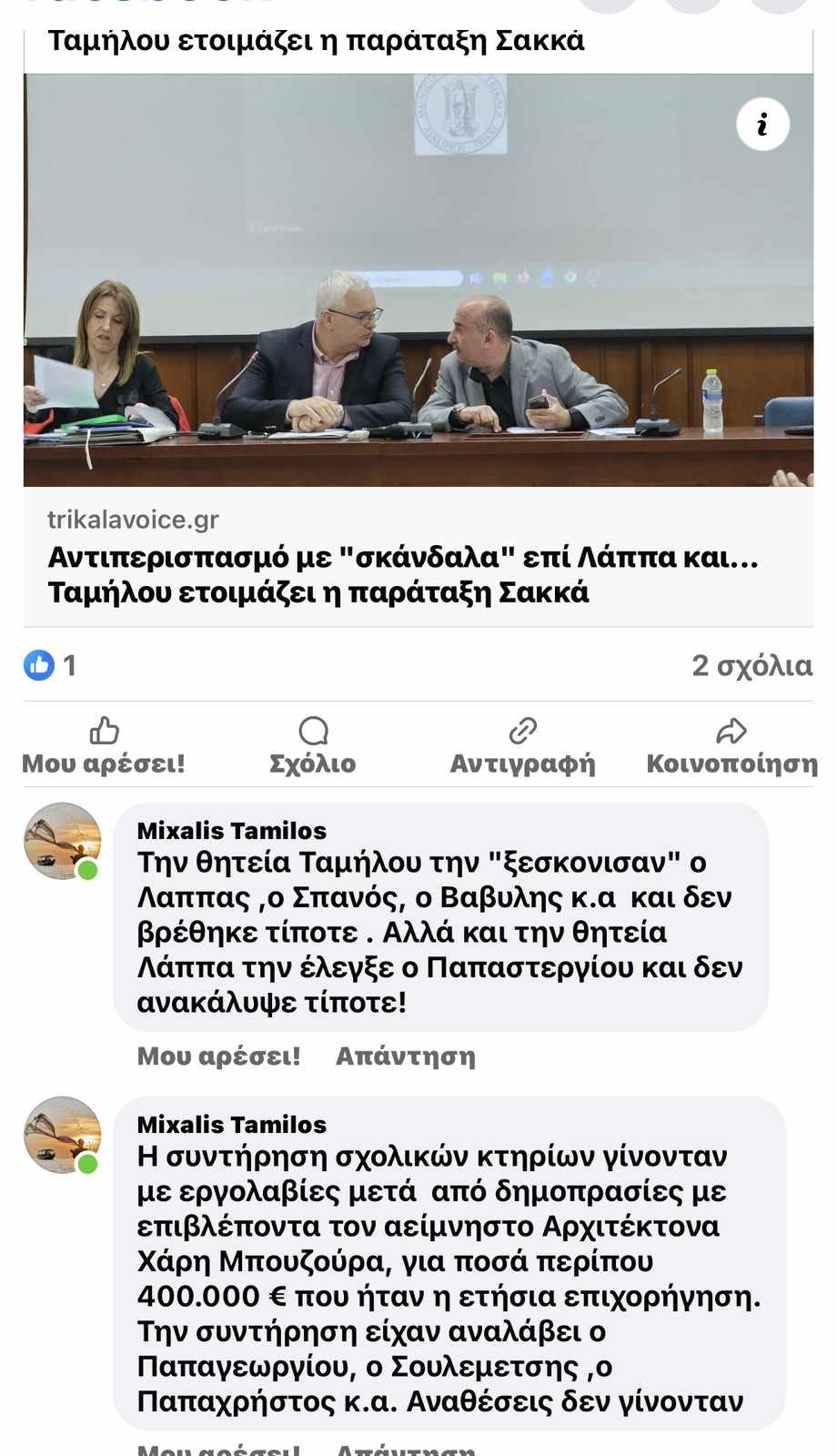Tap the Σχόλιο button to comment

coord(313,746)
